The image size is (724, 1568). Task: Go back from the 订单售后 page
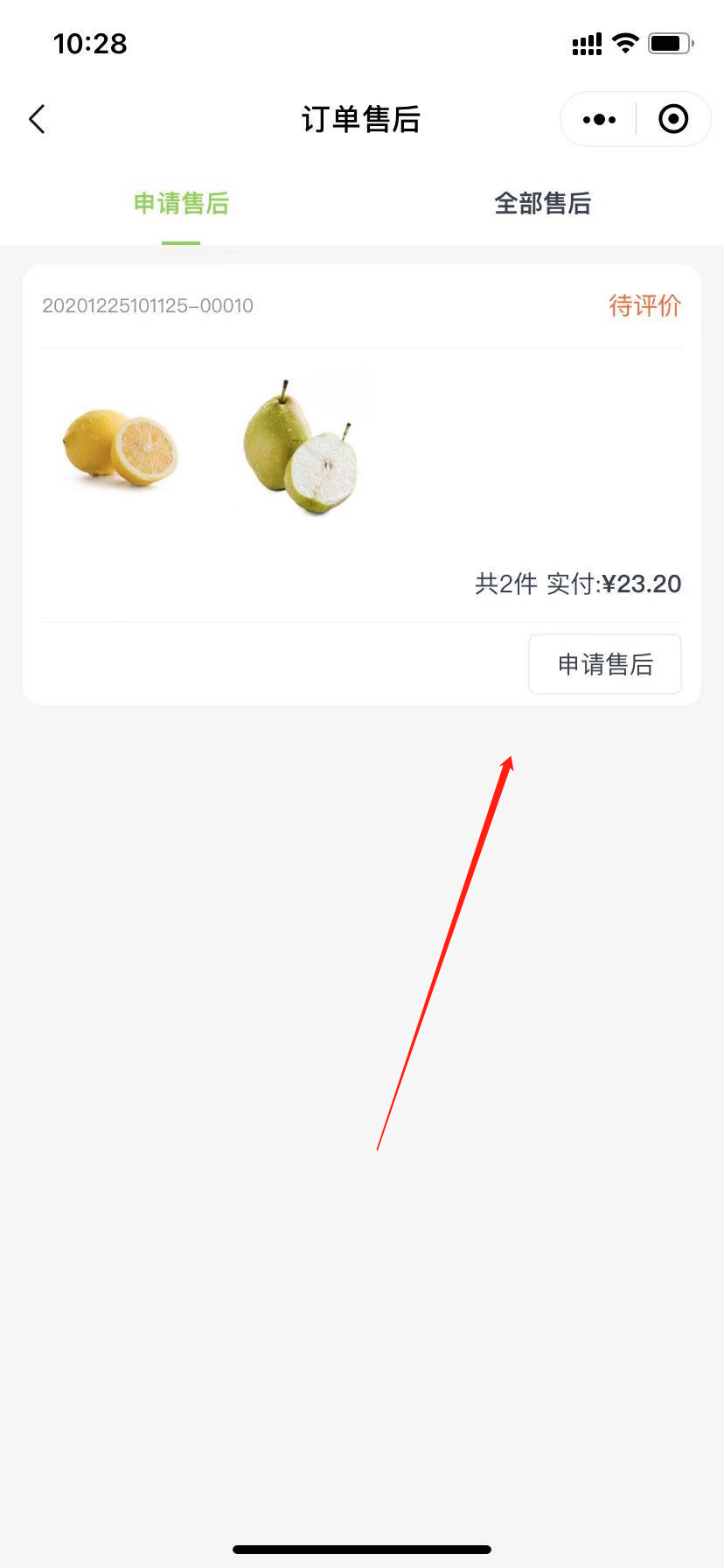pyautogui.click(x=37, y=120)
